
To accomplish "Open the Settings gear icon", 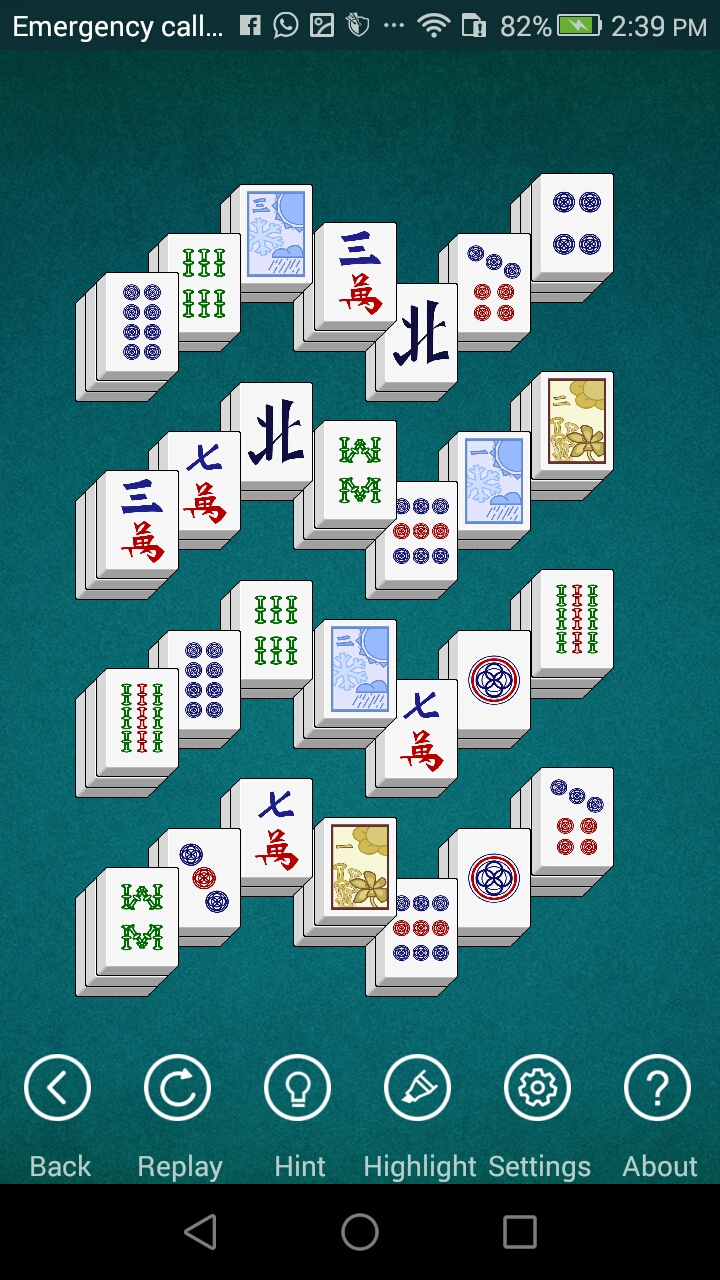I will click(x=537, y=1087).
